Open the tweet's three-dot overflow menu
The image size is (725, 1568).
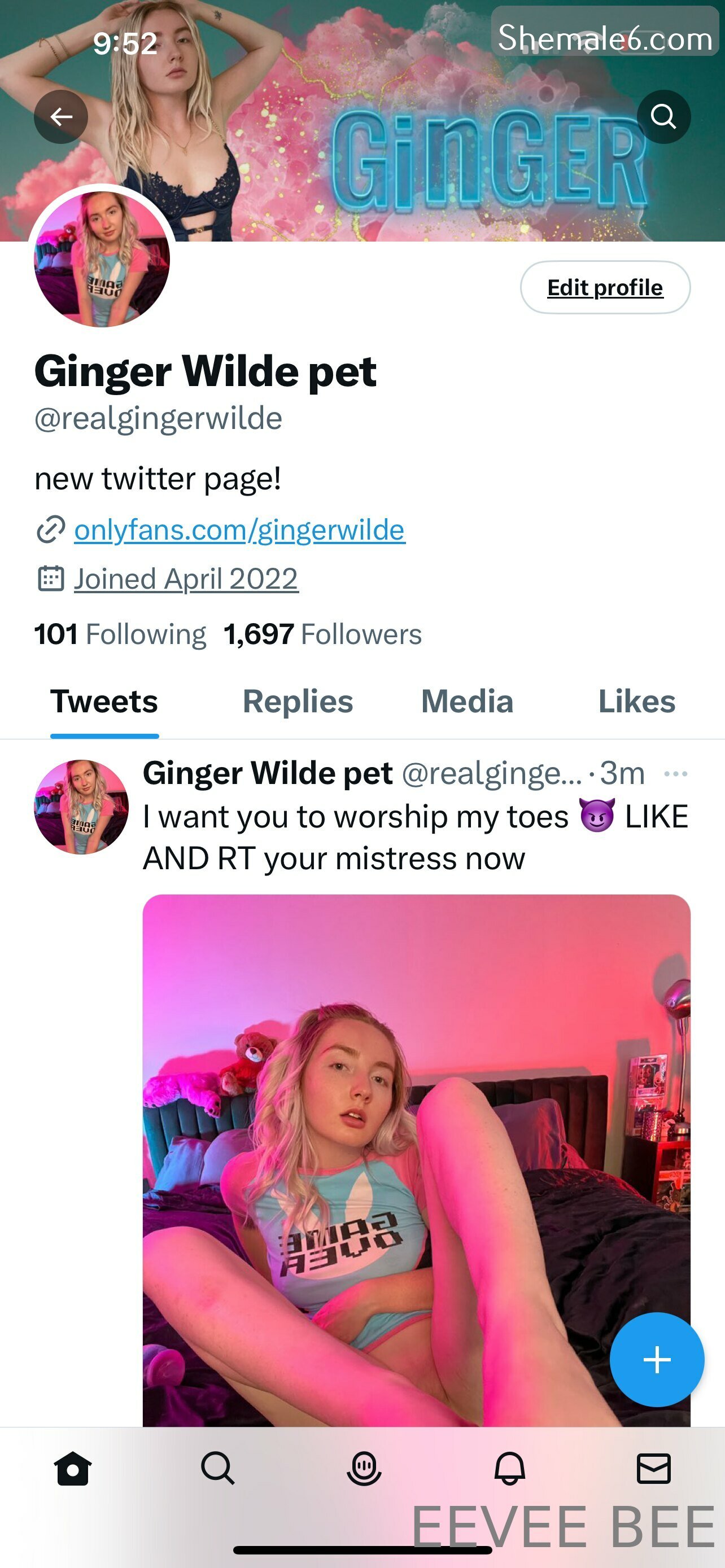coord(676,774)
